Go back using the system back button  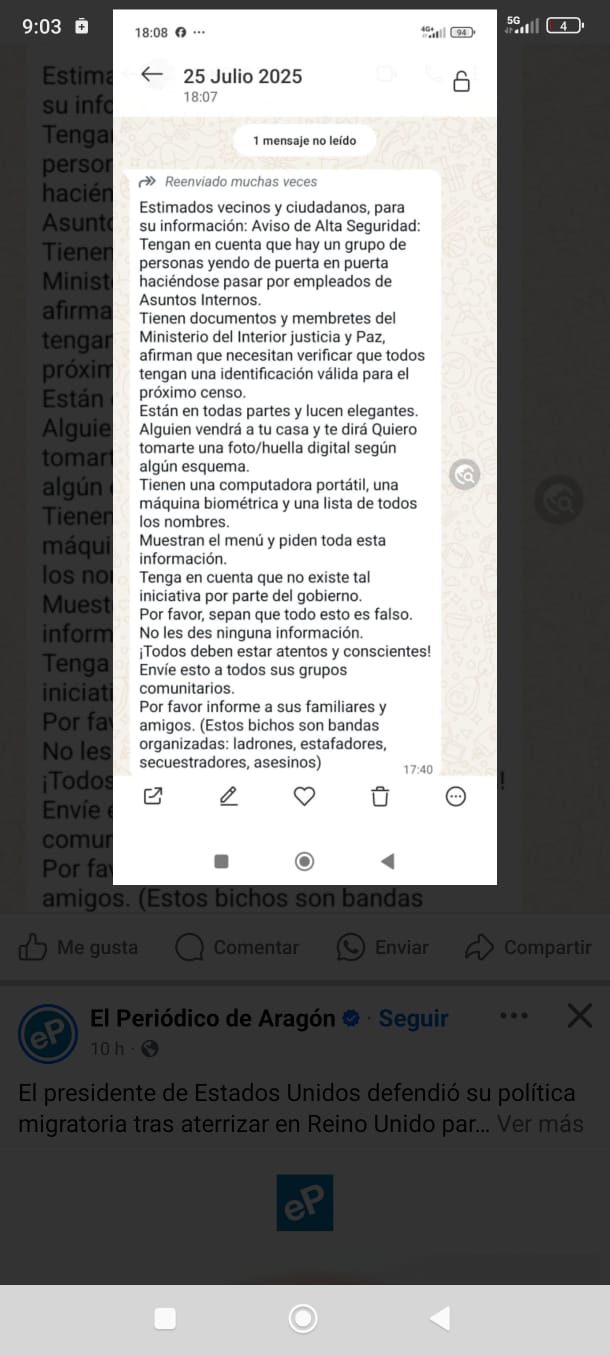point(440,1318)
